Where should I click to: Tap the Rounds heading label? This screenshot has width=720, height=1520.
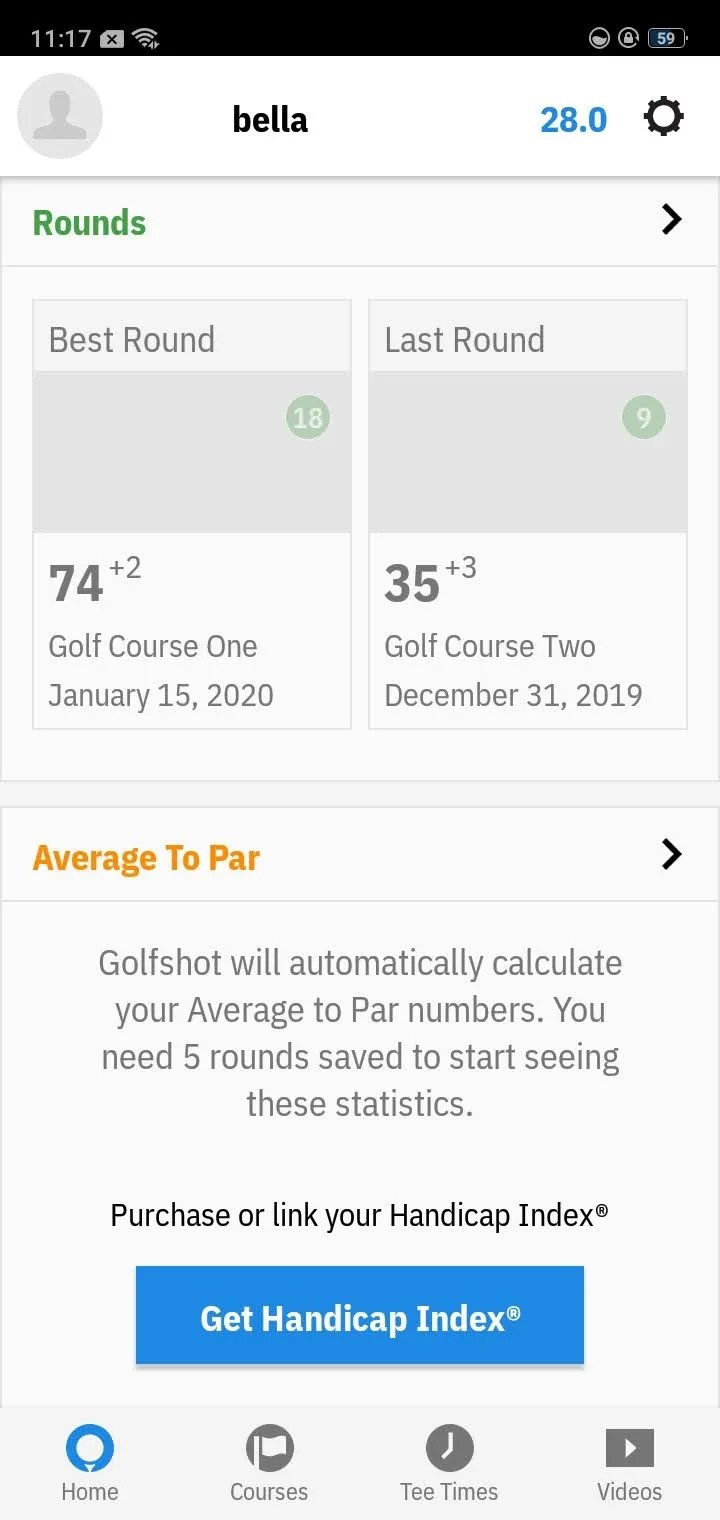(89, 222)
